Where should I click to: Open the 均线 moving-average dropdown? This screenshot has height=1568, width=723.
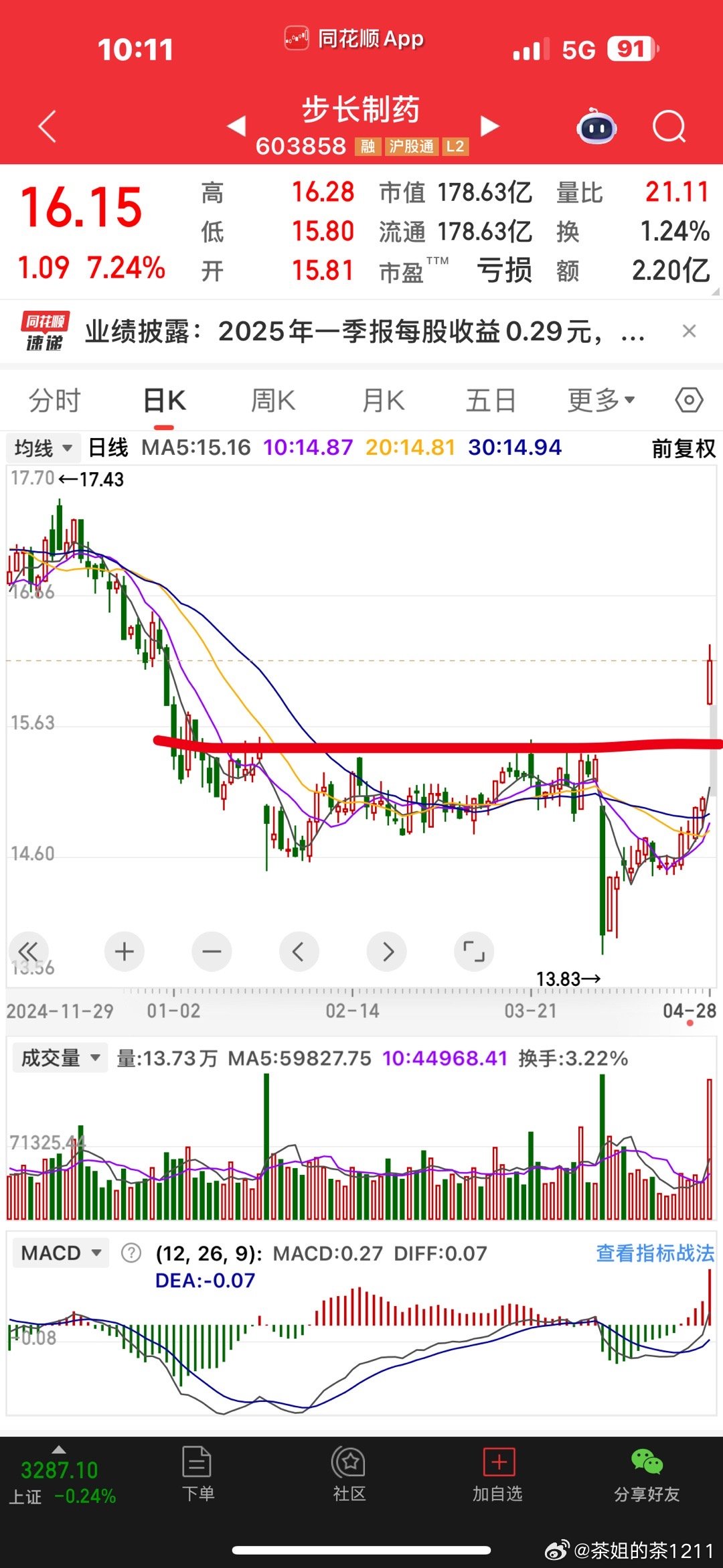[x=42, y=447]
